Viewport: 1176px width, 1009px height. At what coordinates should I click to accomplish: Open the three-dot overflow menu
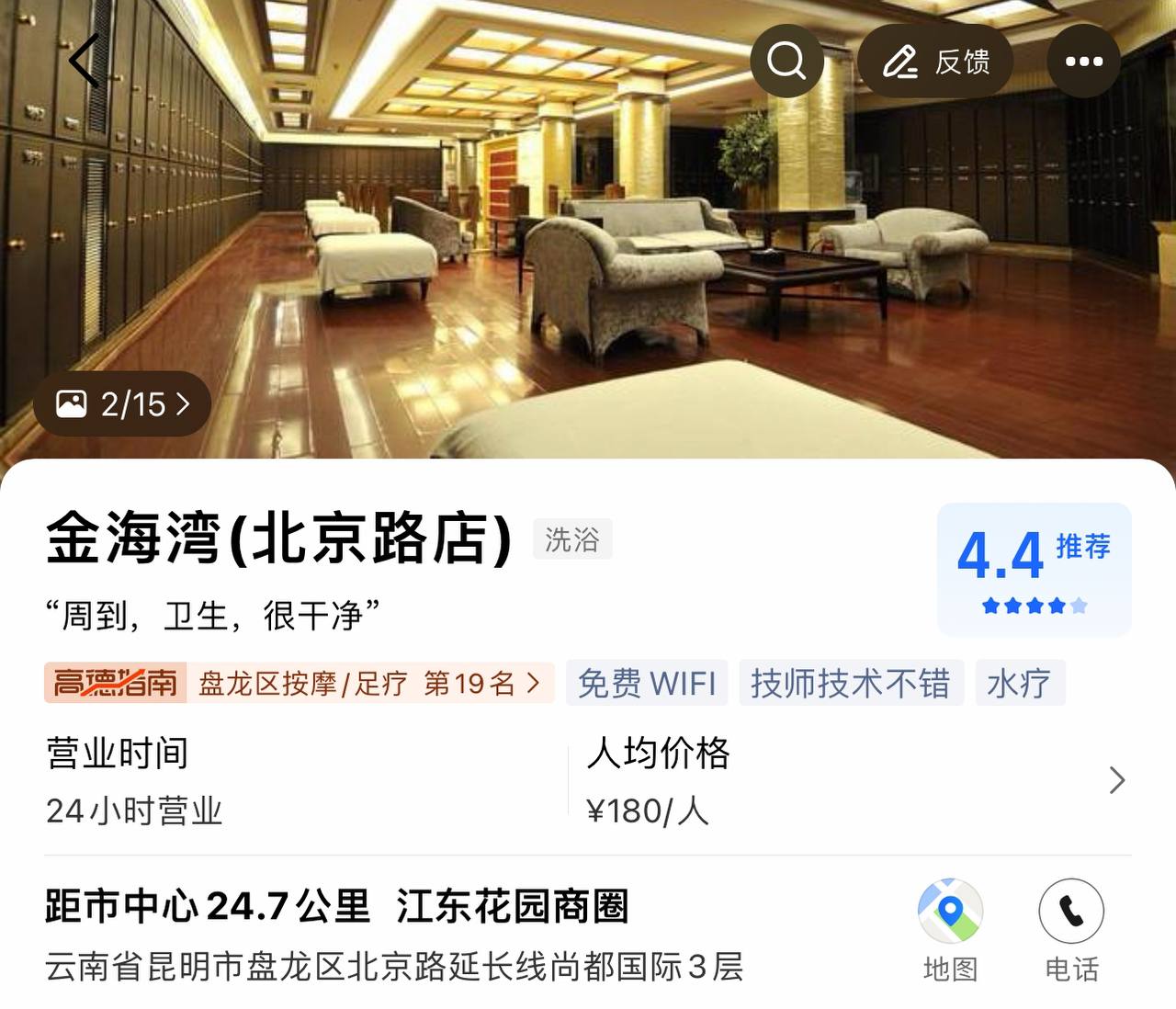click(x=1083, y=62)
